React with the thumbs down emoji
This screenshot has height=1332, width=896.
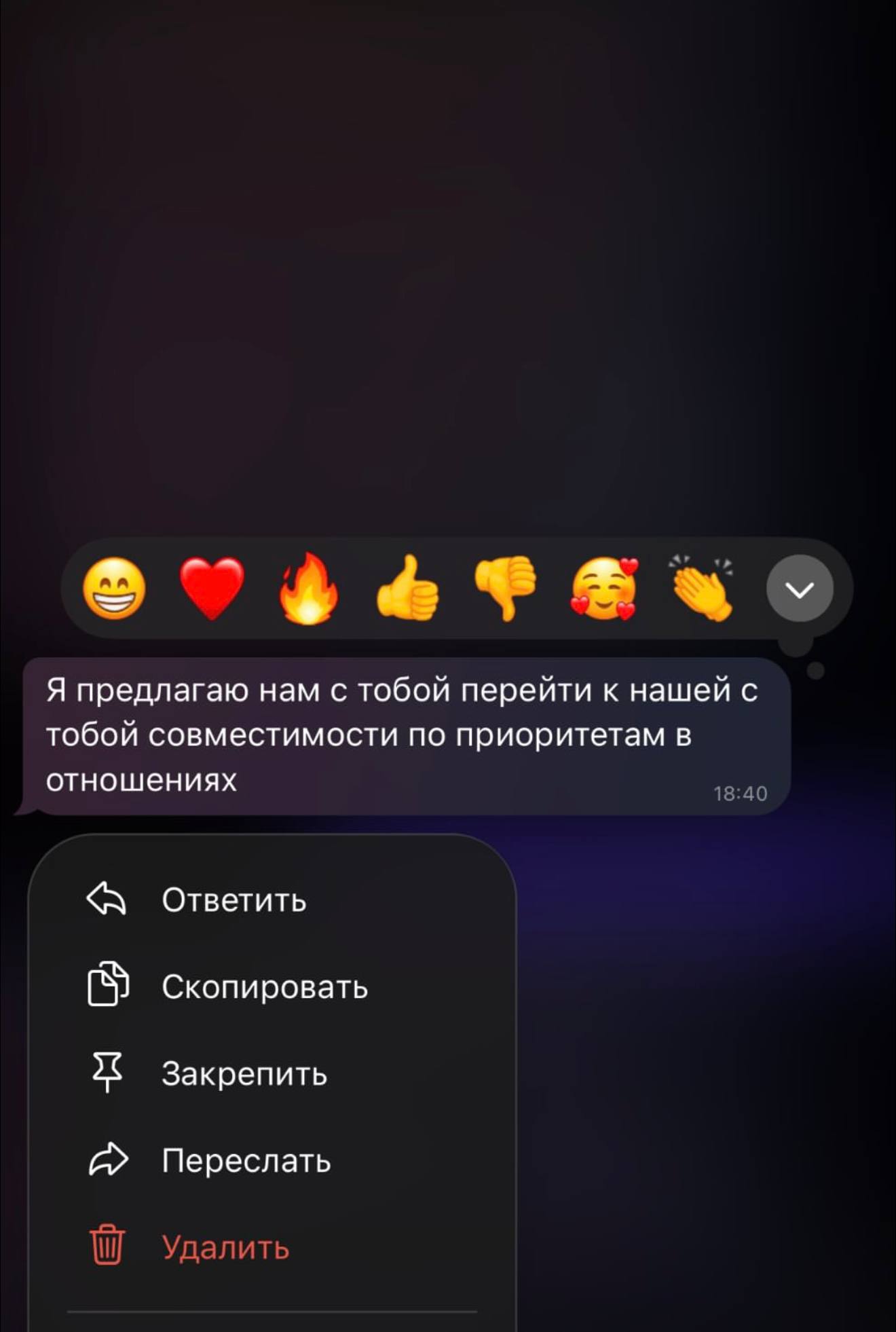coord(506,589)
